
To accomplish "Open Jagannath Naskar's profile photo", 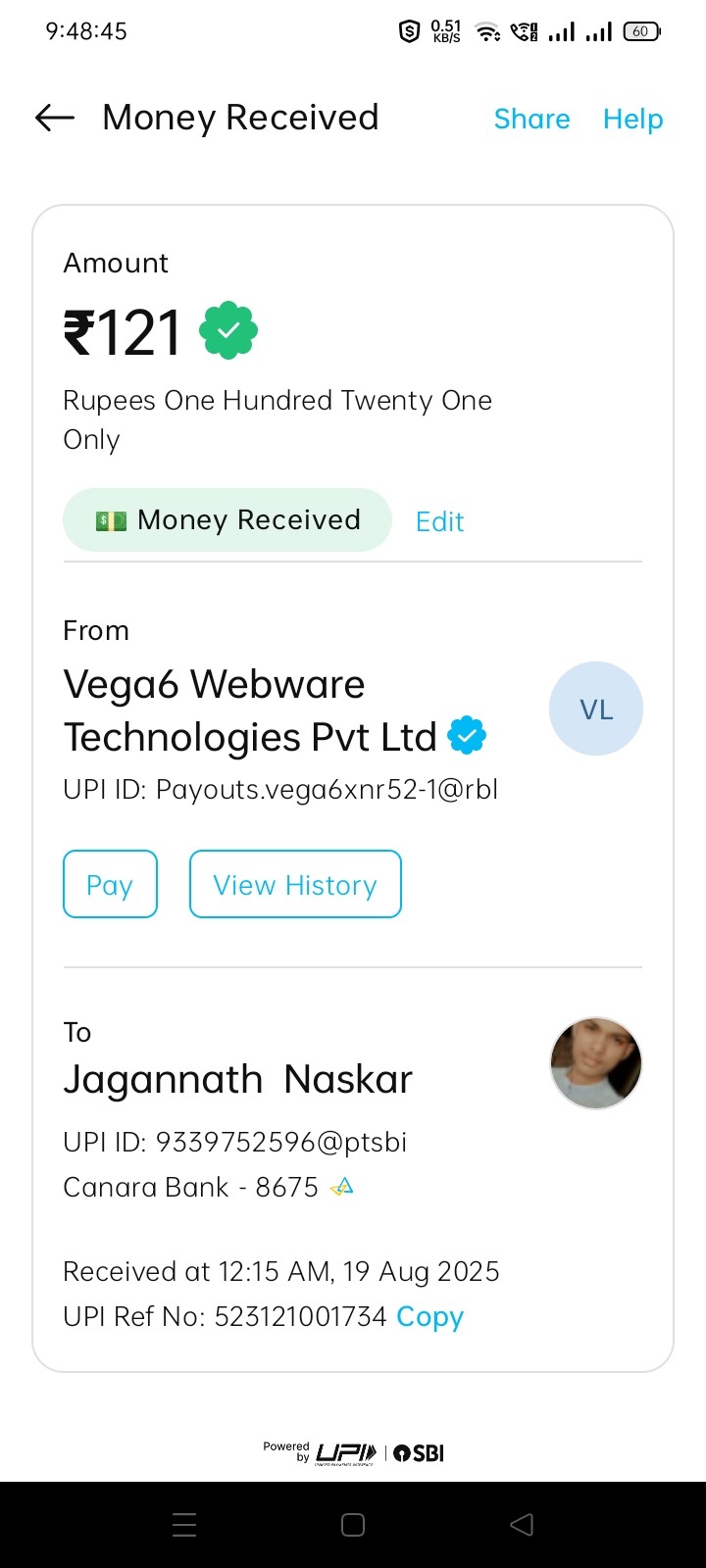I will (595, 1063).
